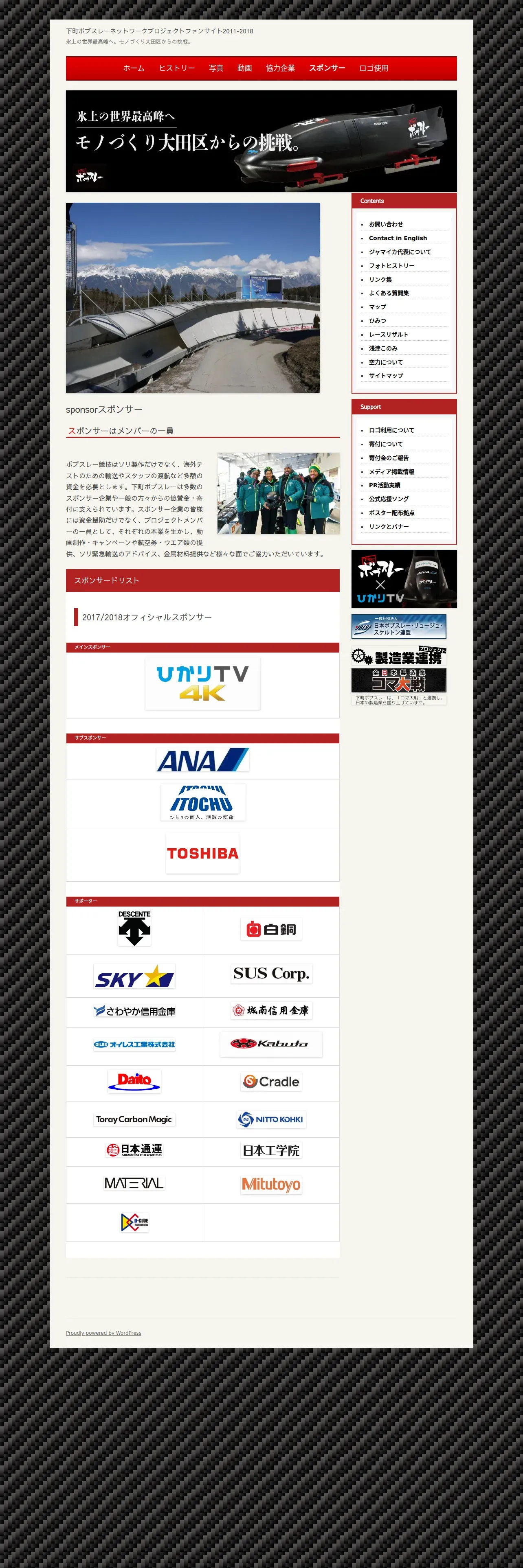Tap the ひかりTV sidebar banner

coord(404,579)
